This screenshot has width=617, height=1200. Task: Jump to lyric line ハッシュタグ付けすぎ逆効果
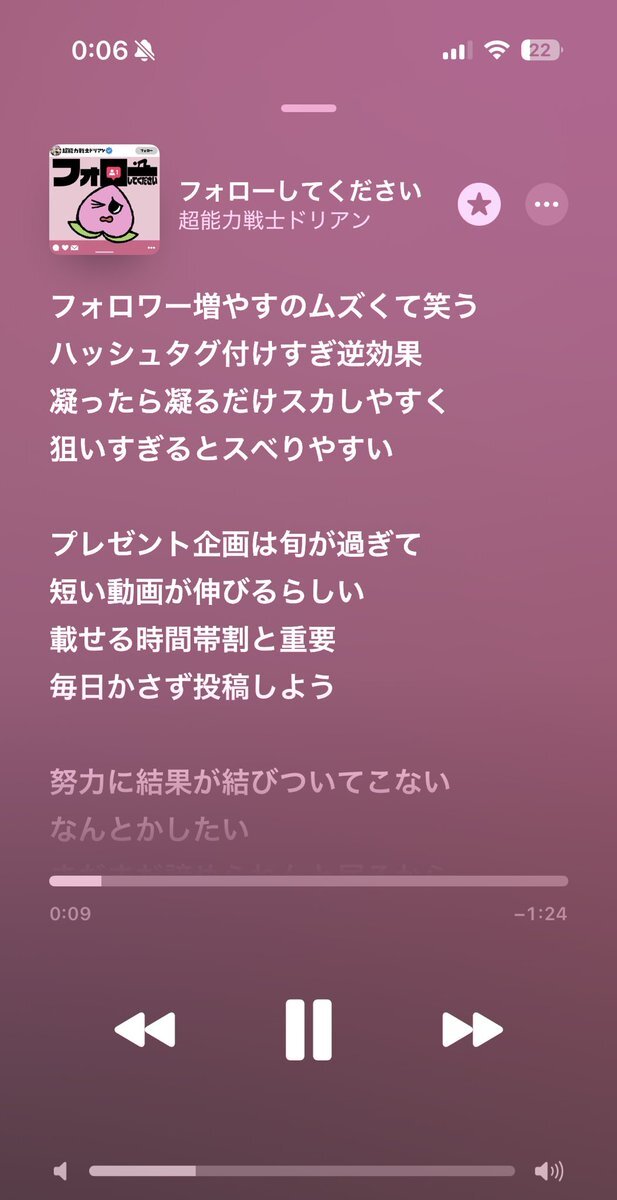[x=236, y=354]
